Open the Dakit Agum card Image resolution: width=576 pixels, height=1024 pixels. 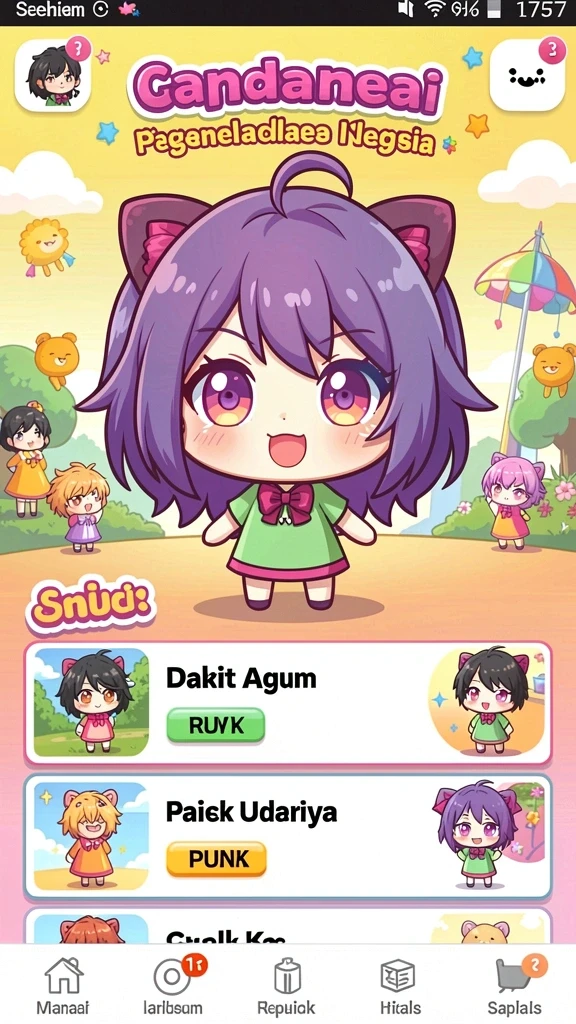point(288,703)
